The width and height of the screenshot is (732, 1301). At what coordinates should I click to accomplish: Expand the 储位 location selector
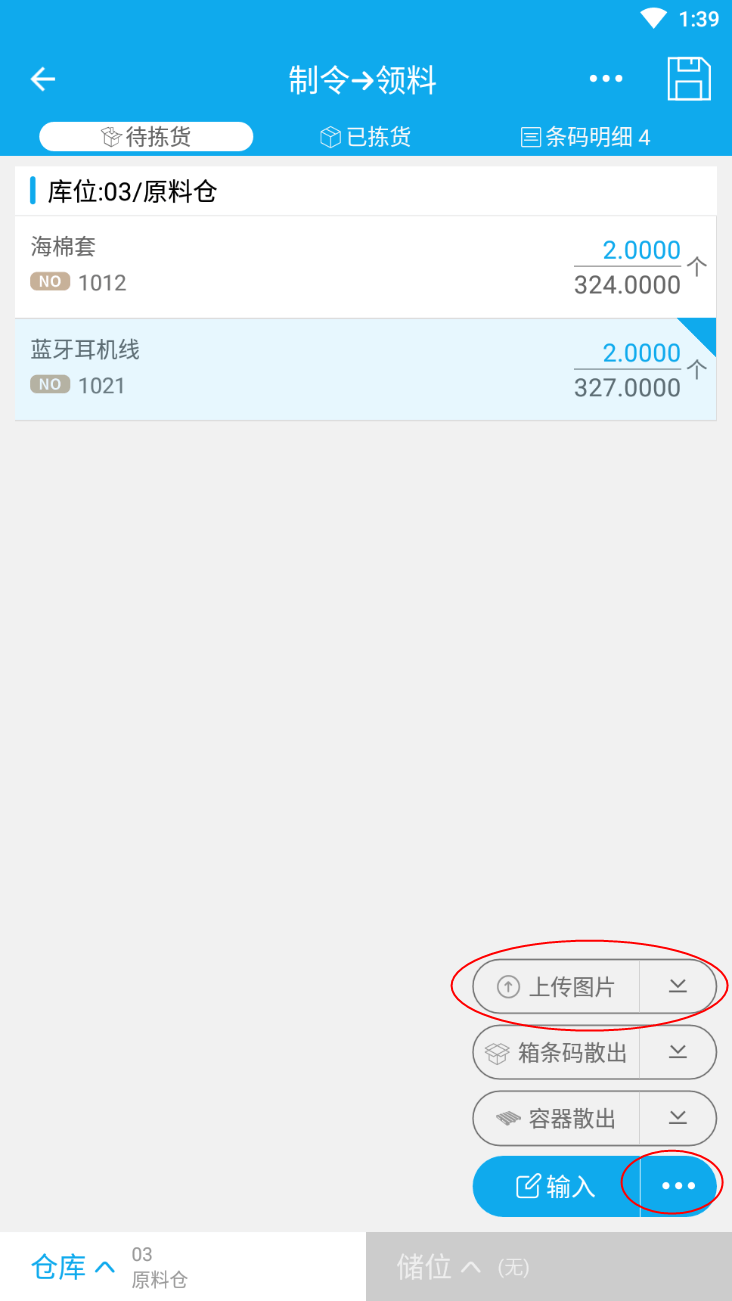(x=440, y=1267)
